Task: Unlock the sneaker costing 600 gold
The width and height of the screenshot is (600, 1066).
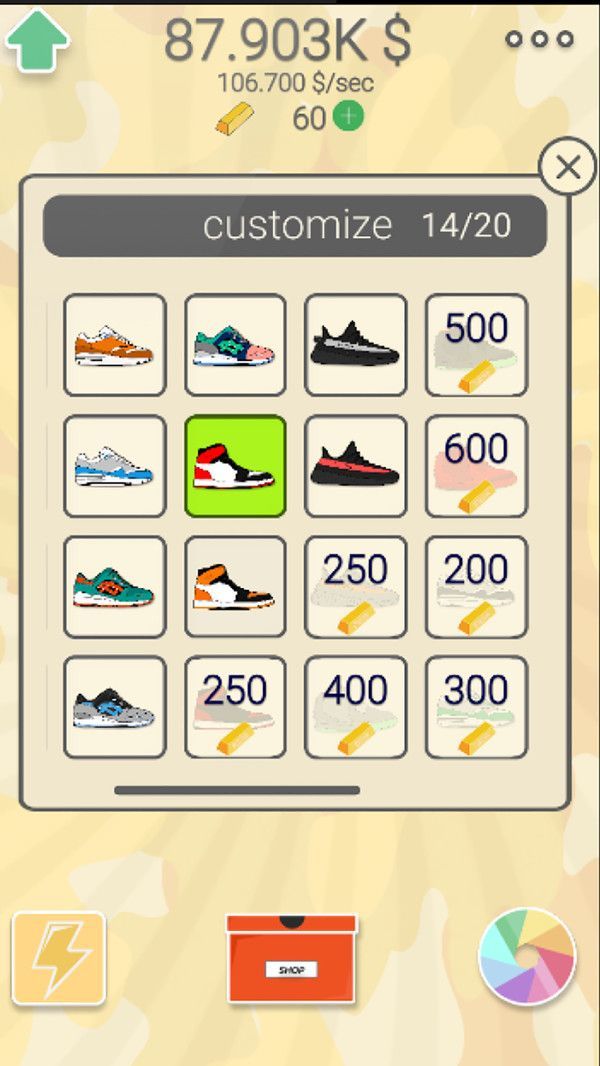Action: (476, 466)
